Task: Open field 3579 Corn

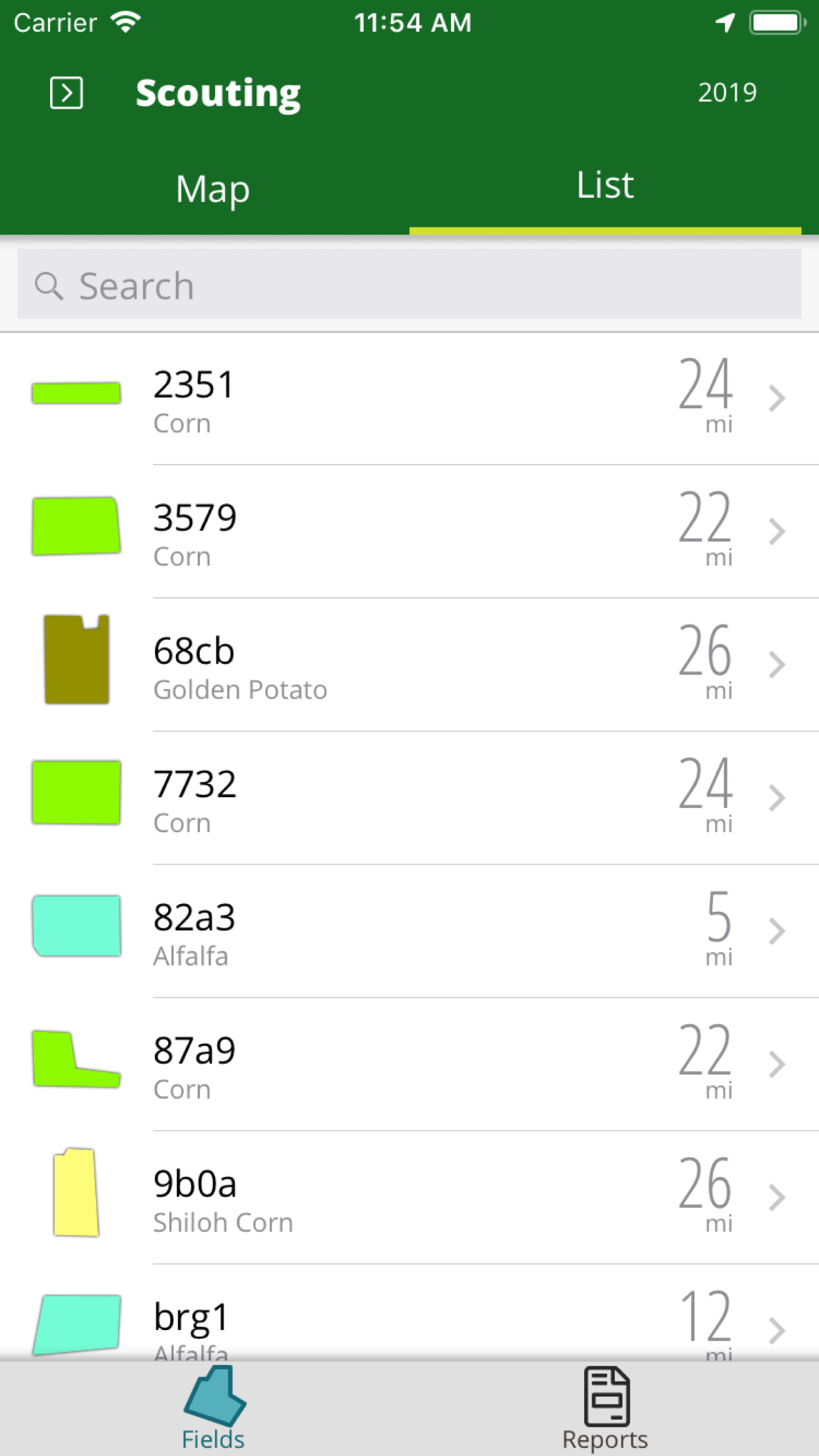Action: click(409, 532)
